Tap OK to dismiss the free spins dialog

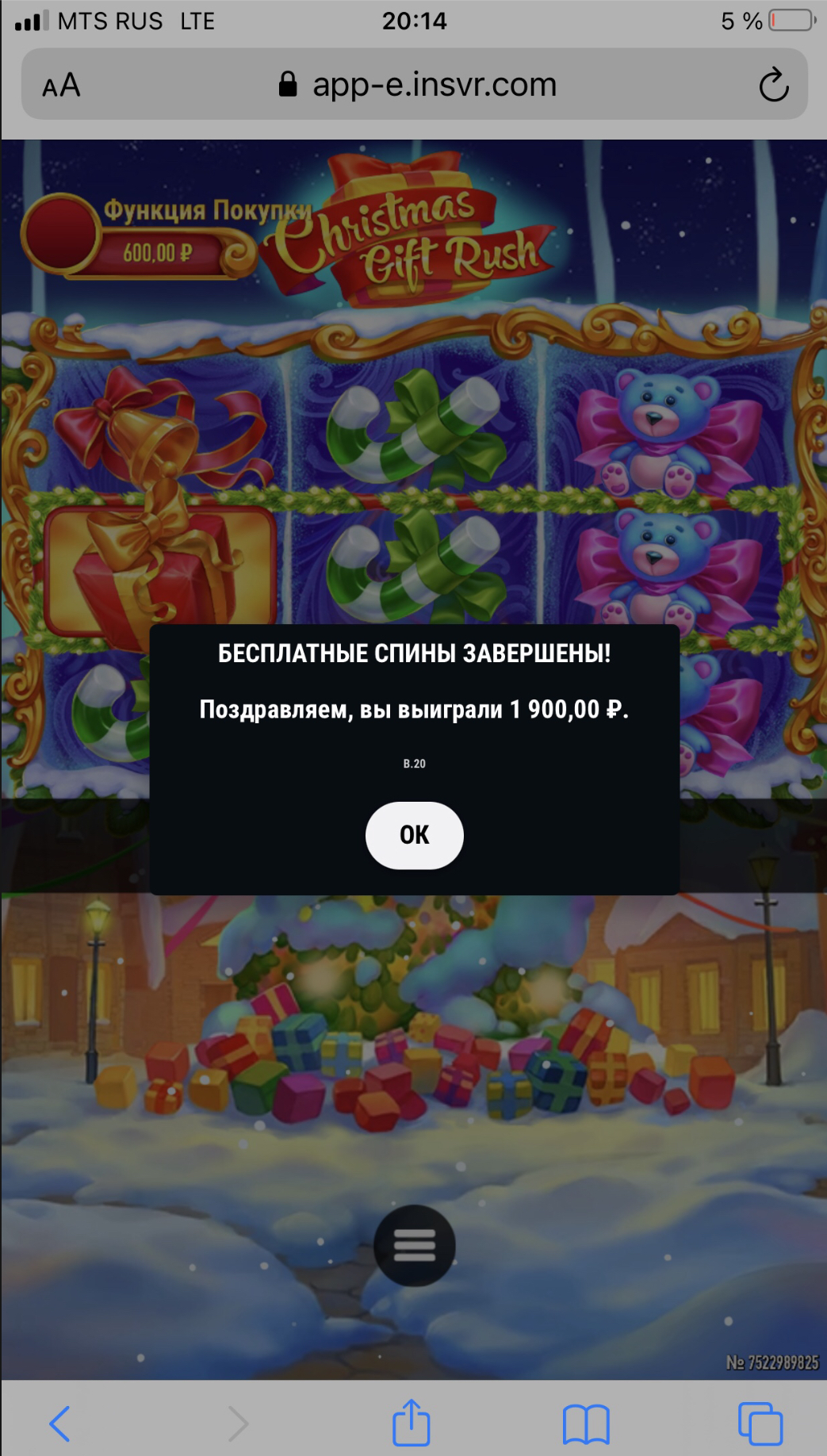(414, 835)
